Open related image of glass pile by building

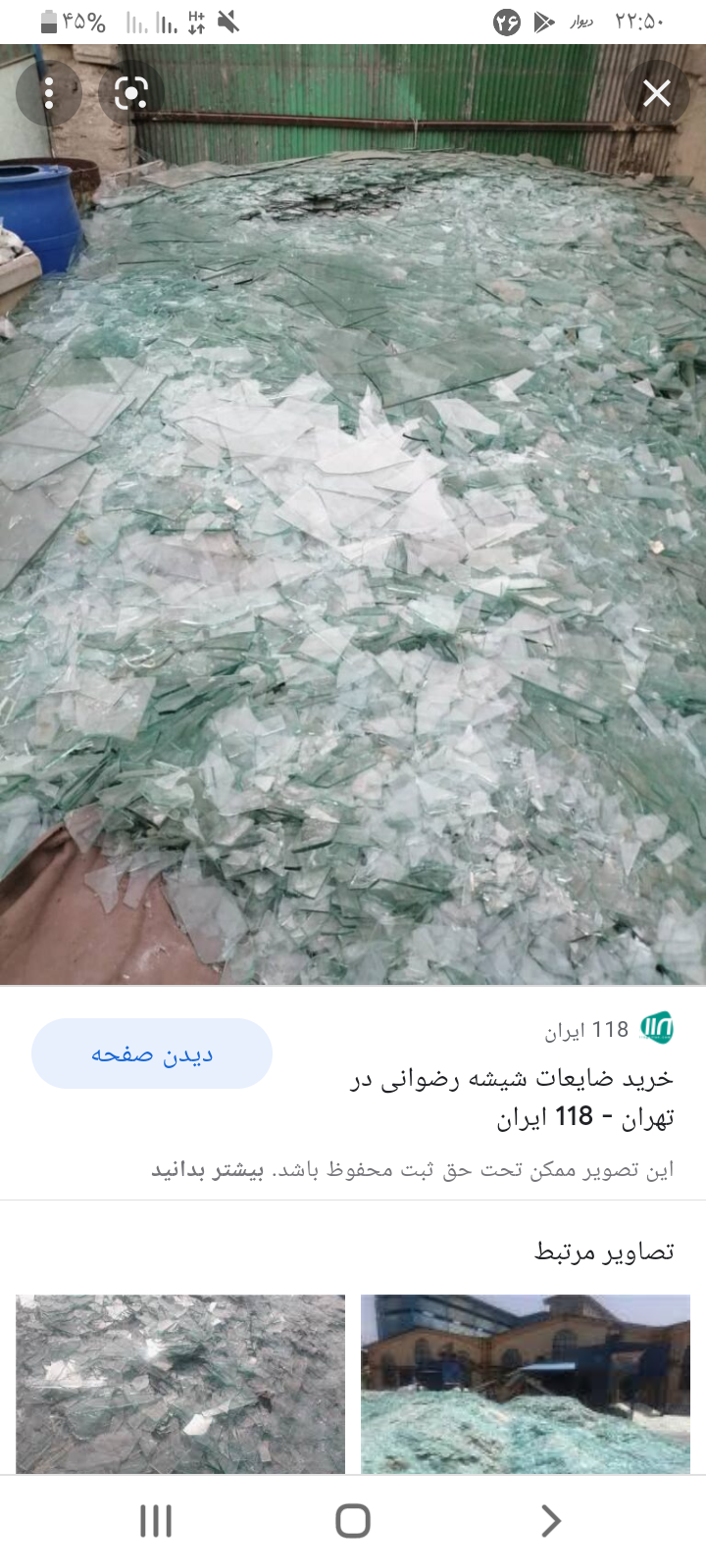[526, 1384]
